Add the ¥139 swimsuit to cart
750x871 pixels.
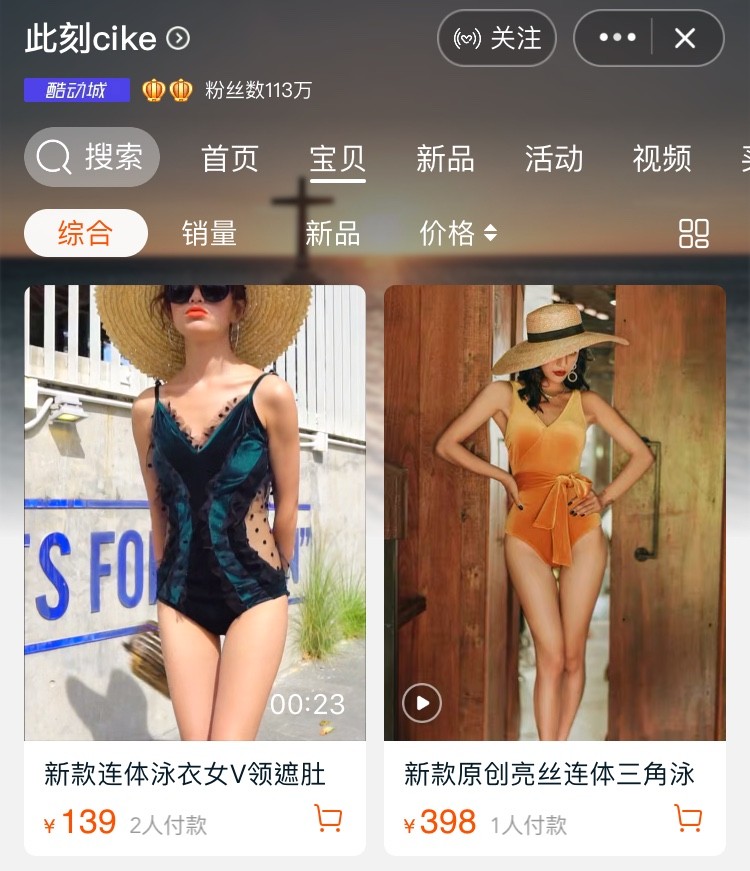coord(328,819)
